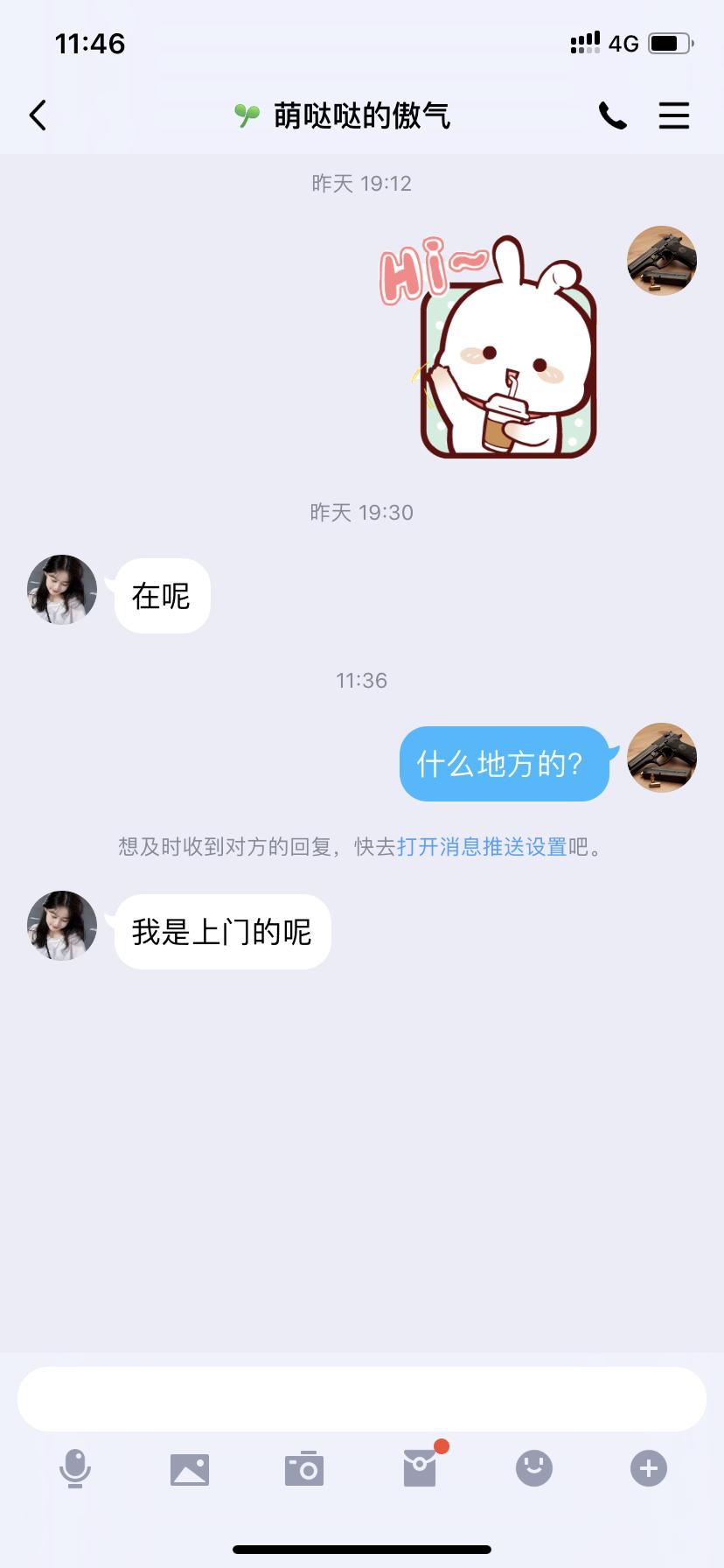Open the emoji sticker panel
The height and width of the screenshot is (1568, 724).
534,1468
